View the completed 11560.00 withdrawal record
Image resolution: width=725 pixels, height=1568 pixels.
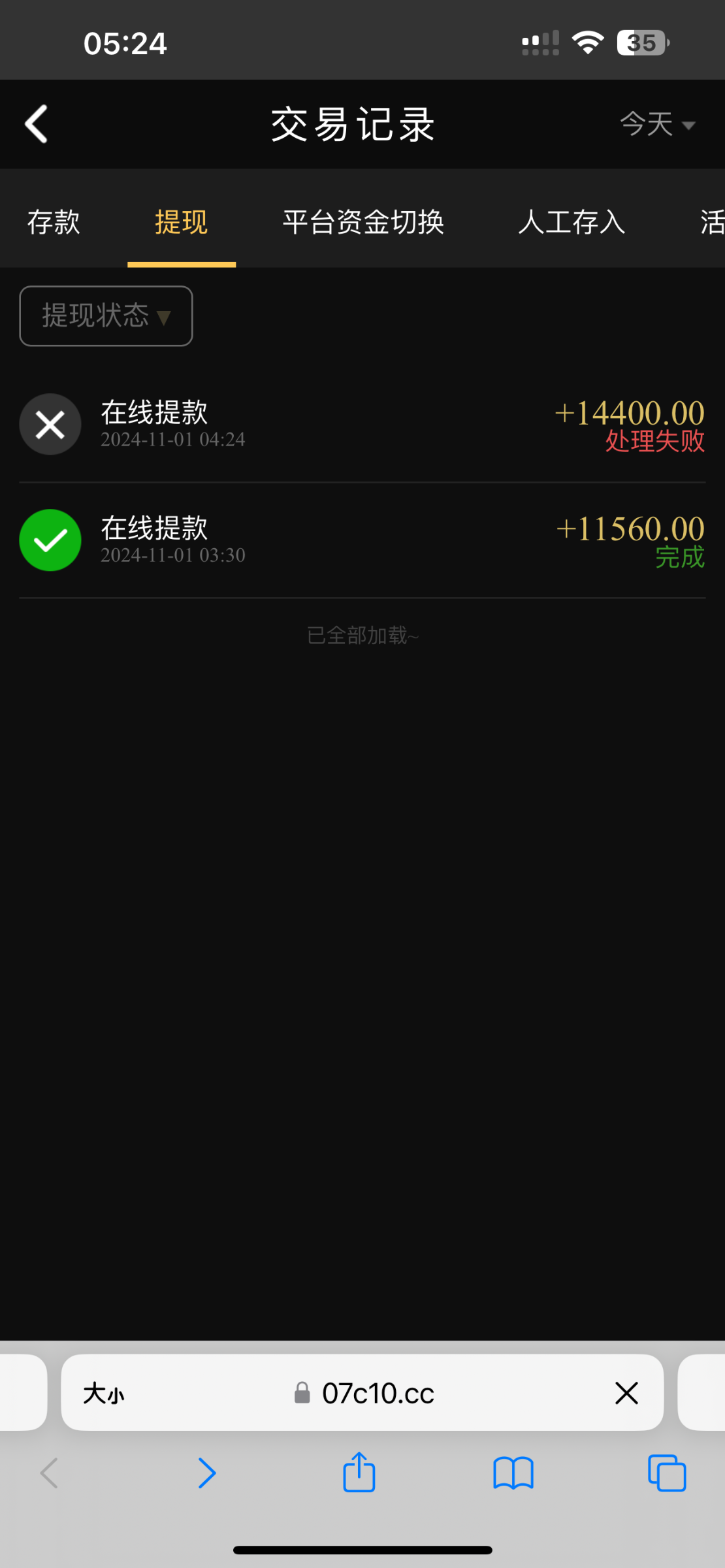362,541
